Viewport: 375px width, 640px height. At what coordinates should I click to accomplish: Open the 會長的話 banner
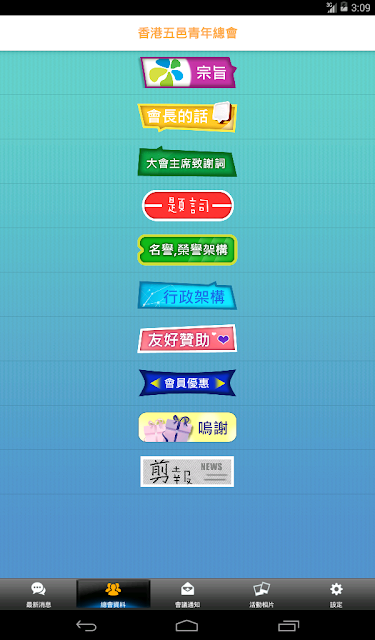(187, 117)
